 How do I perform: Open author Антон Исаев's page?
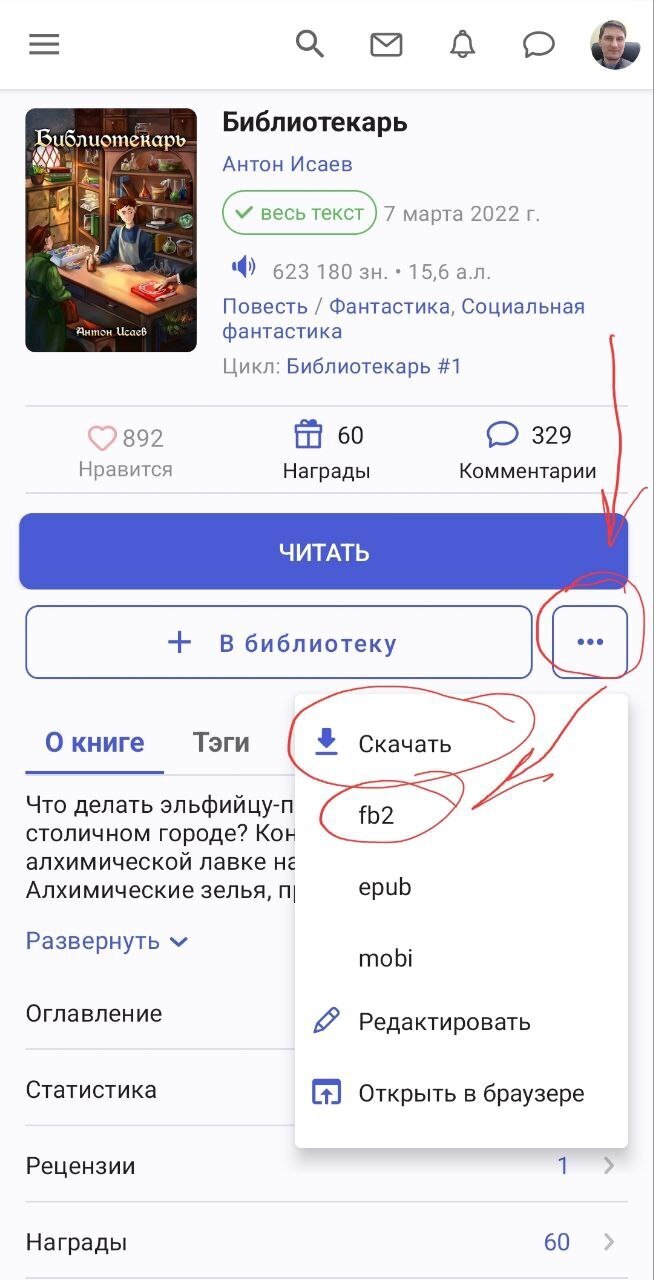click(287, 164)
